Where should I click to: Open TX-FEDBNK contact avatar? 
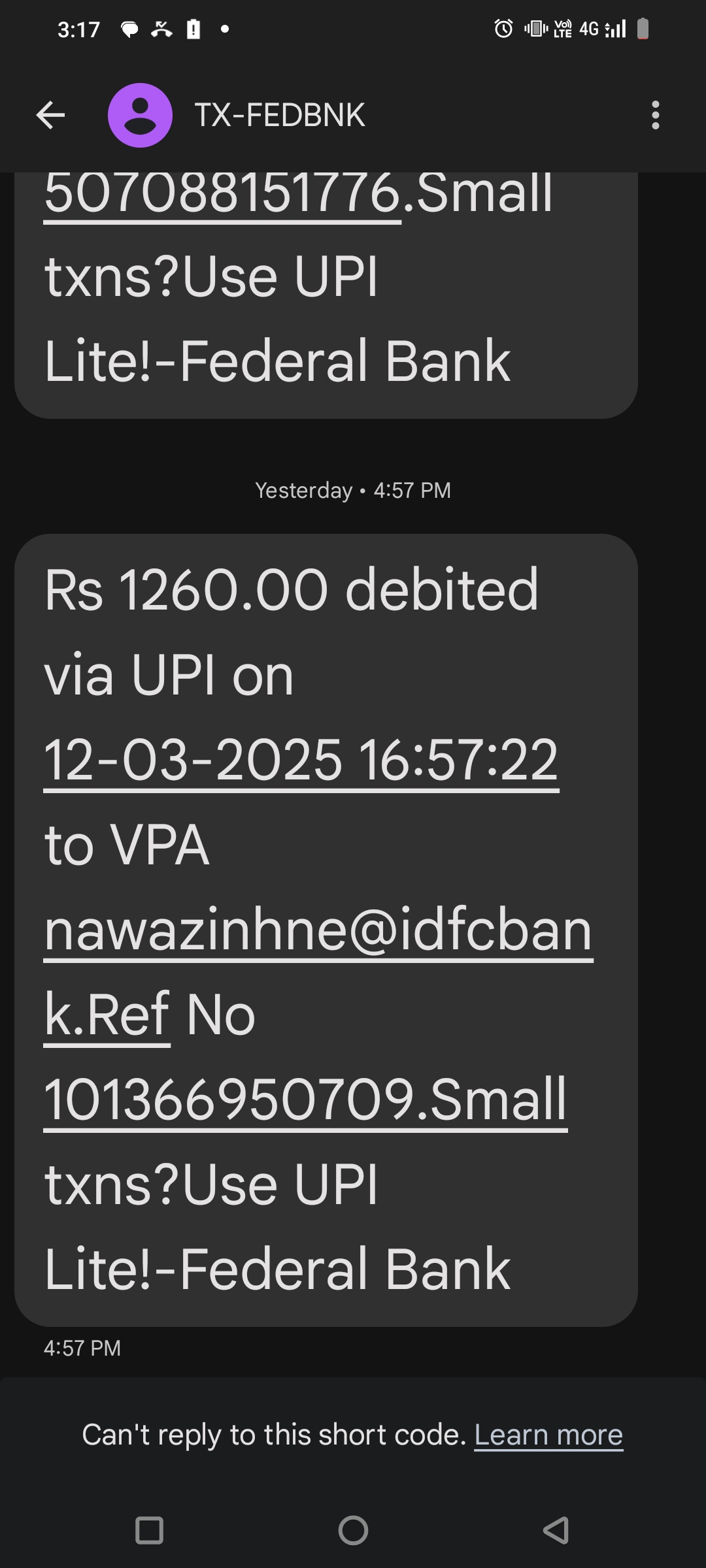(140, 116)
